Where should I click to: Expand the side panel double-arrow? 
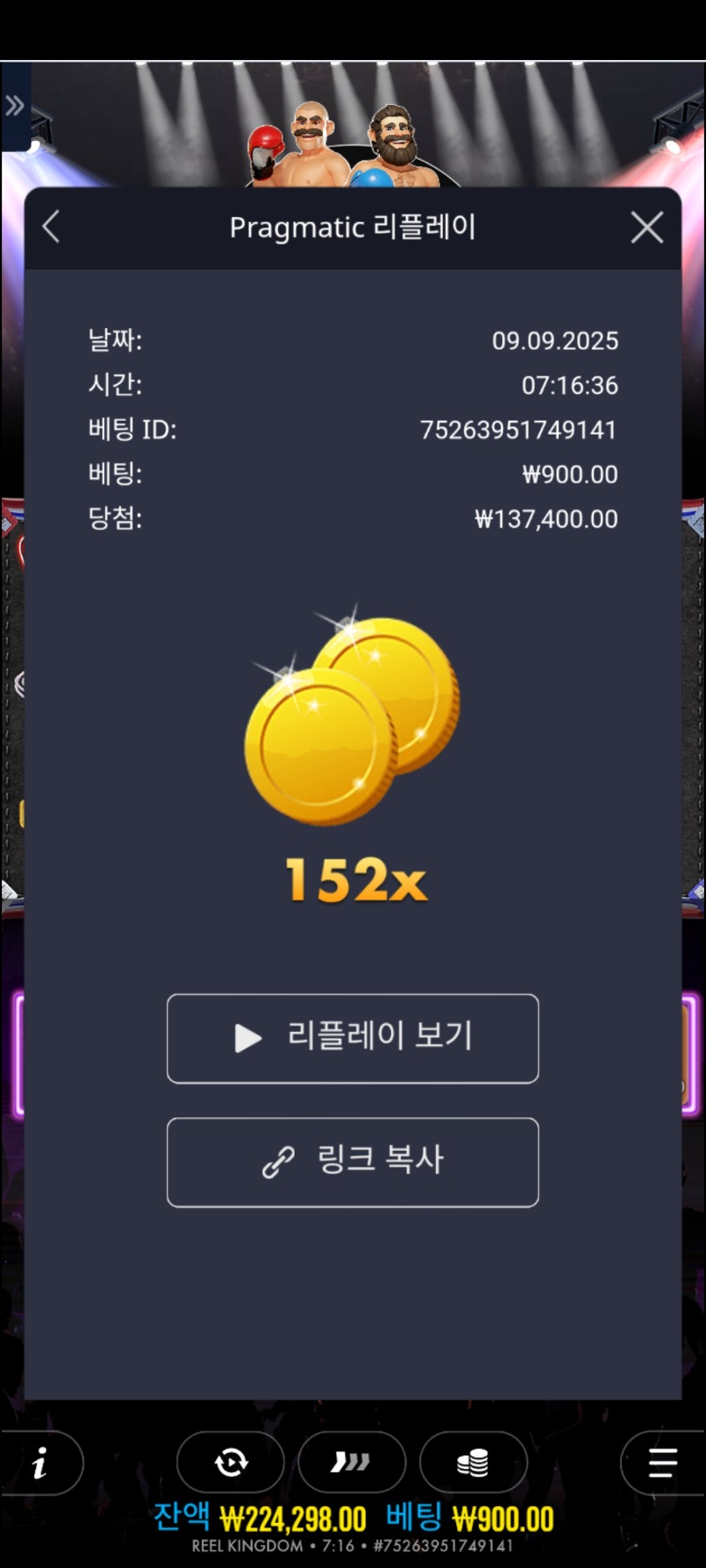click(15, 106)
